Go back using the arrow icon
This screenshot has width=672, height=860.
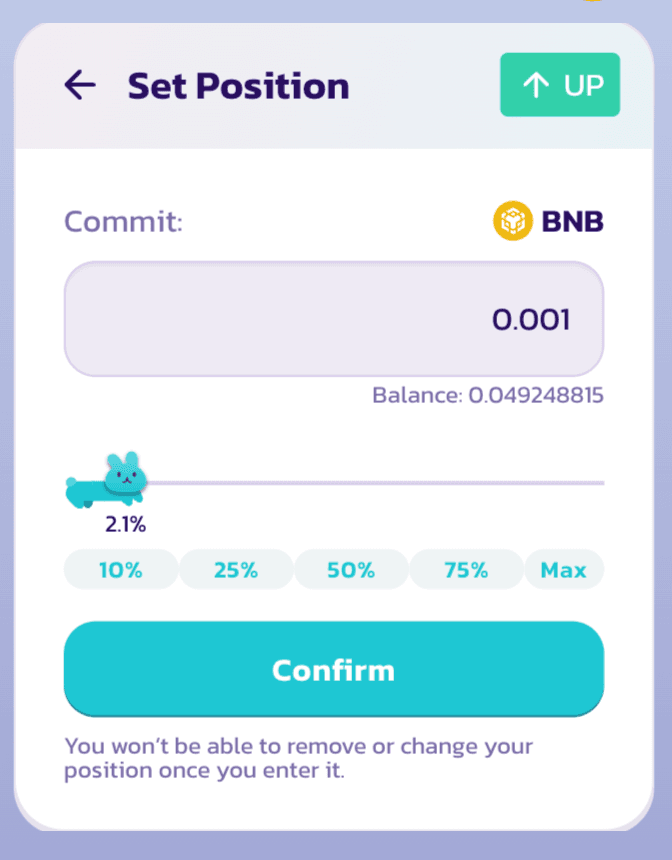(80, 85)
